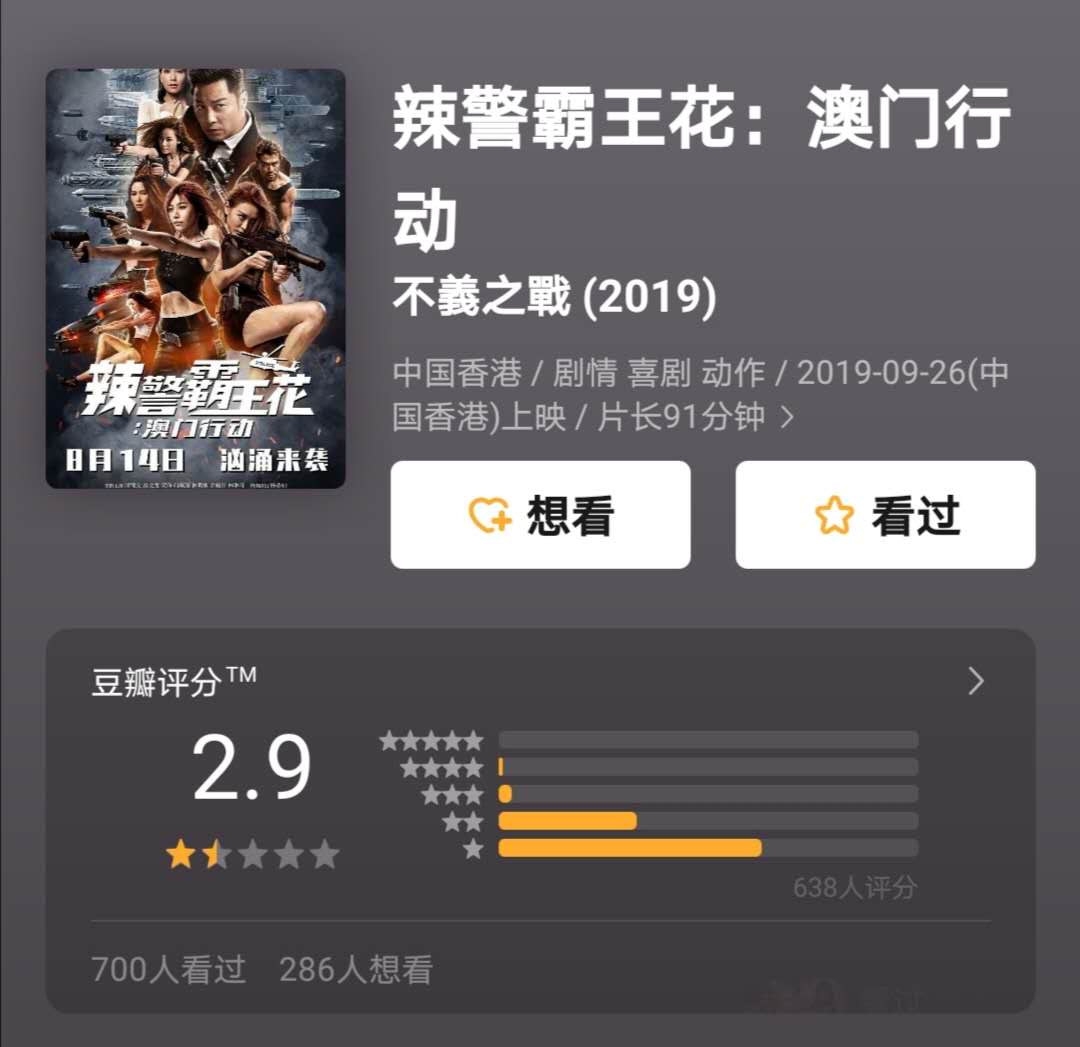Open the 豆瓣评分 rating details
This screenshot has width=1080, height=1047.
click(x=975, y=682)
